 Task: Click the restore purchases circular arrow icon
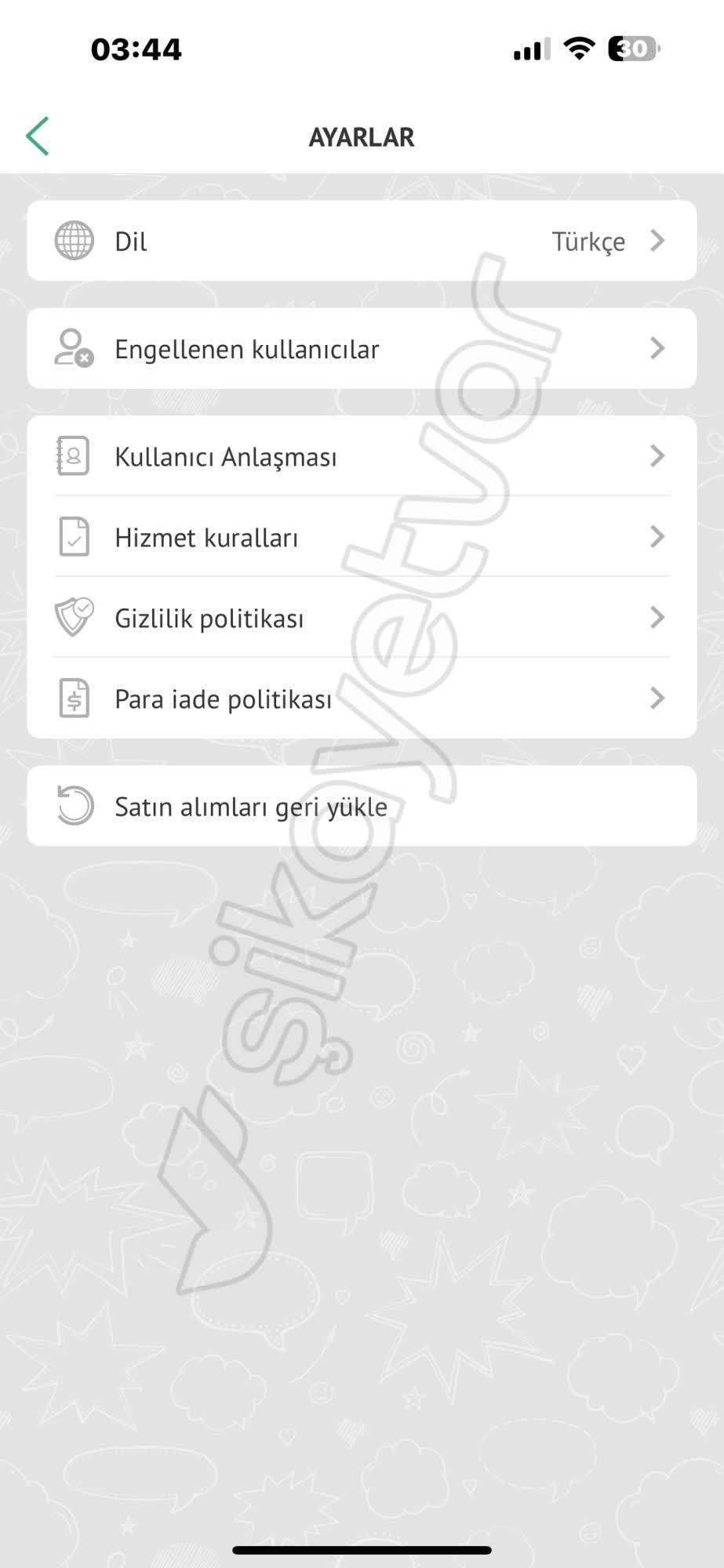[x=72, y=805]
